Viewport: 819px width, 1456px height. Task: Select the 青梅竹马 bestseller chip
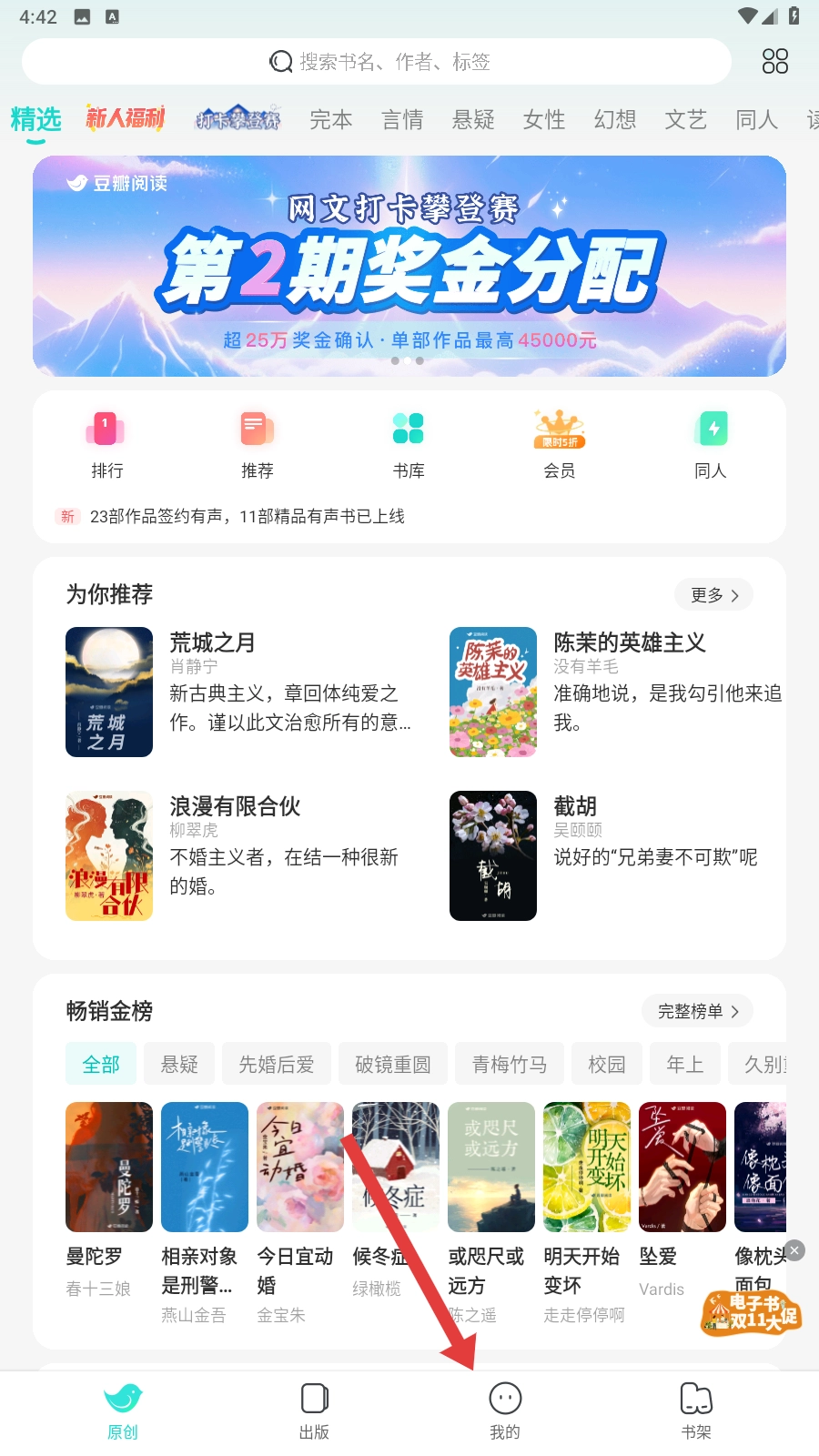click(x=509, y=1064)
